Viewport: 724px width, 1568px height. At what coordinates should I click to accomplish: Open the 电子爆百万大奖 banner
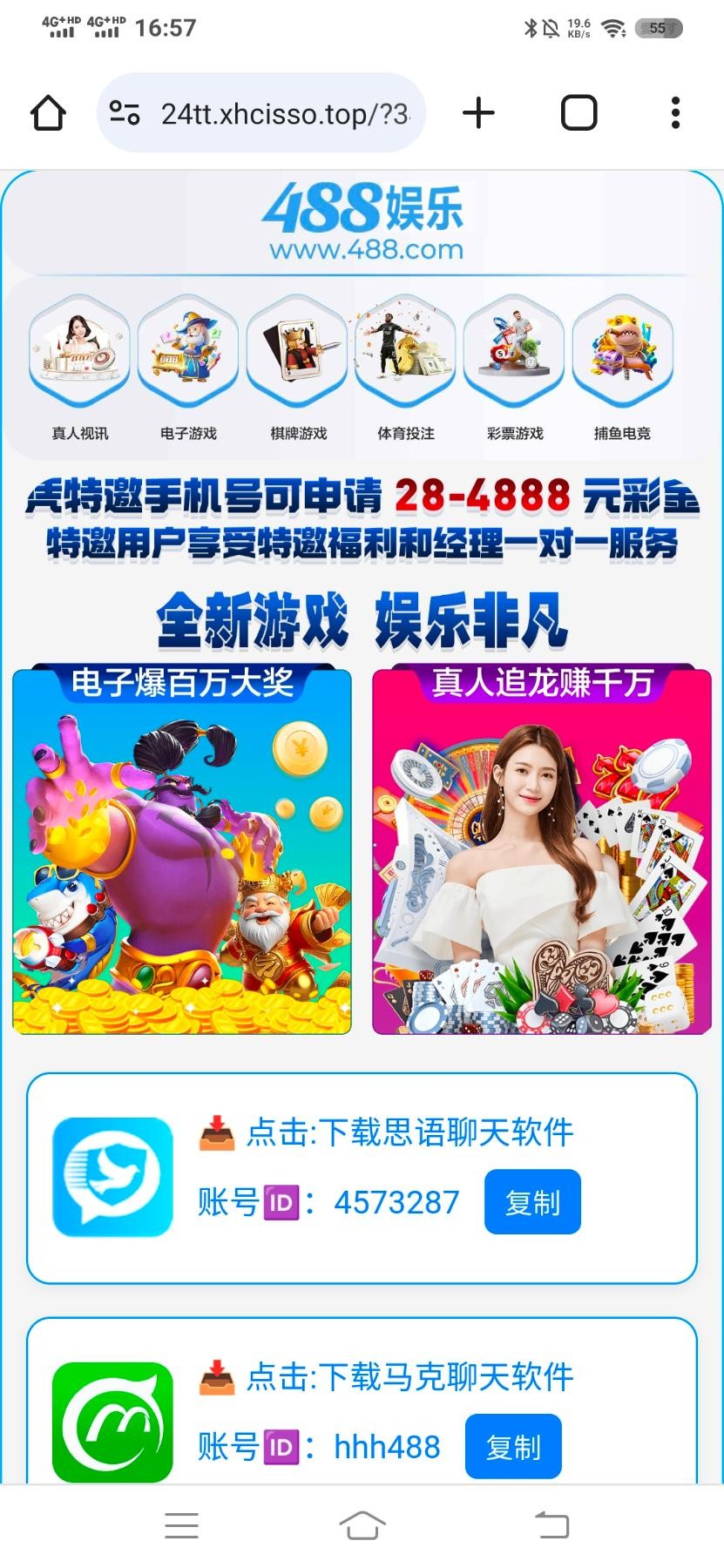(x=182, y=851)
